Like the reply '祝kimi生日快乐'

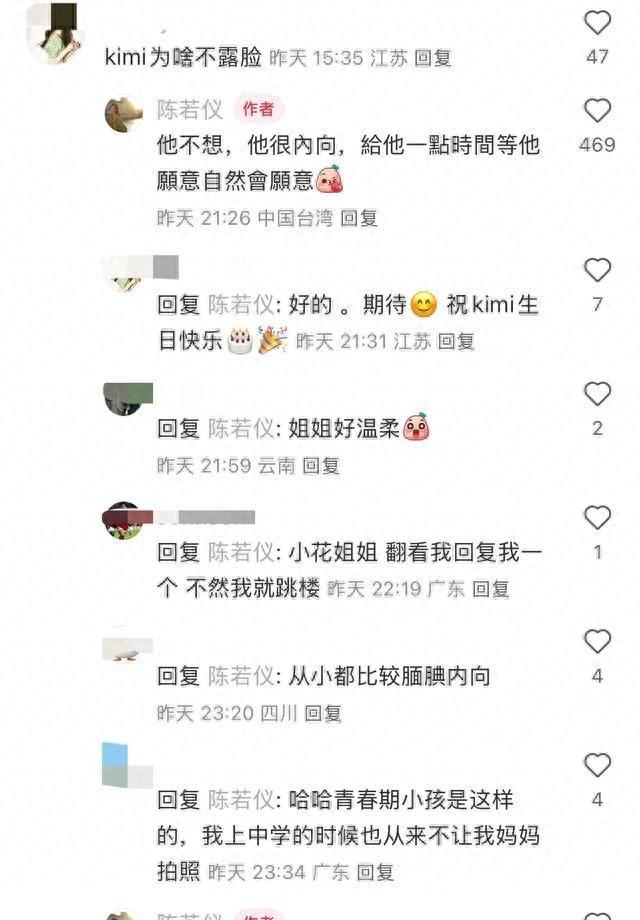[597, 270]
